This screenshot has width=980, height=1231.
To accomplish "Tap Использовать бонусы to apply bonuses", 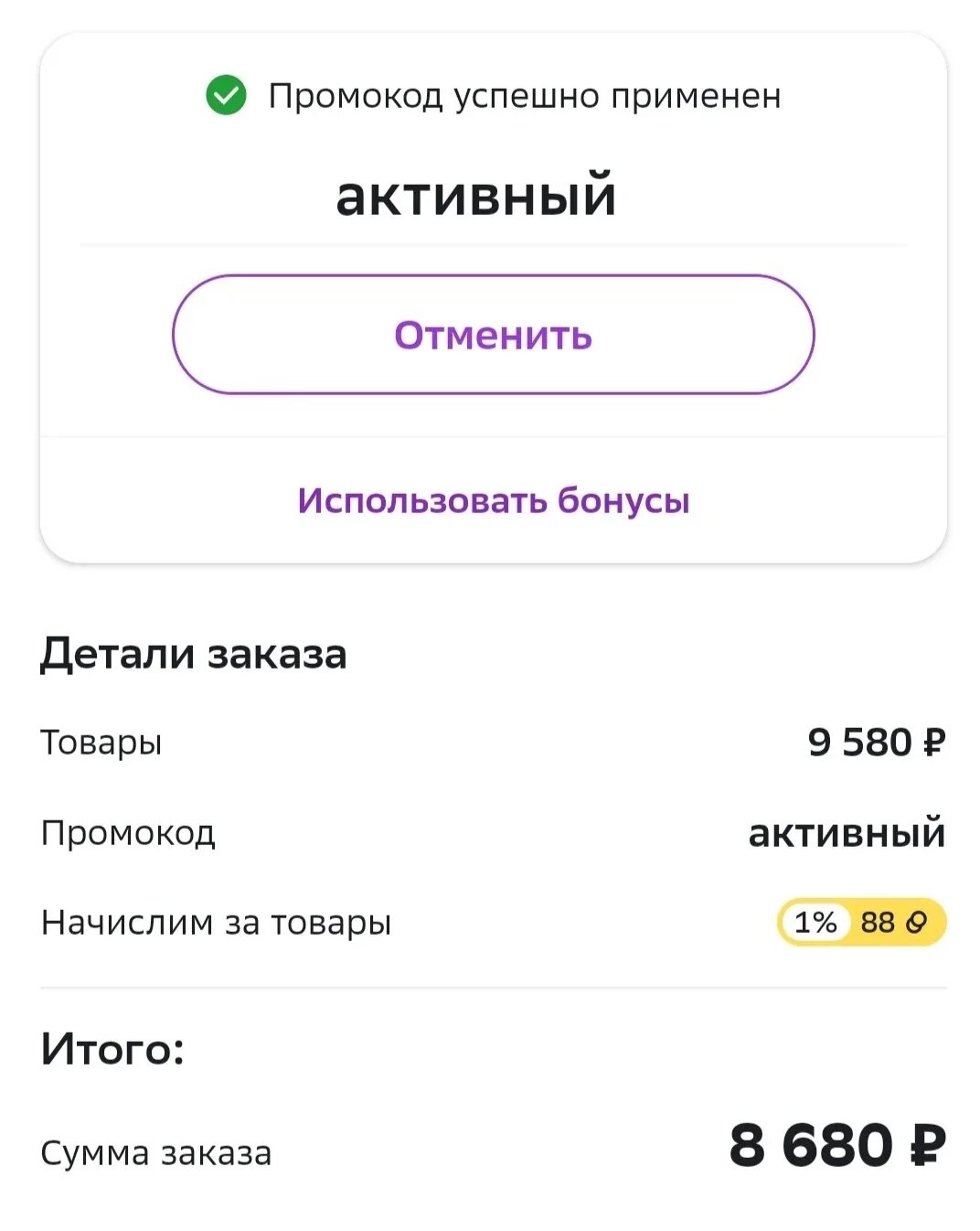I will (x=493, y=500).
